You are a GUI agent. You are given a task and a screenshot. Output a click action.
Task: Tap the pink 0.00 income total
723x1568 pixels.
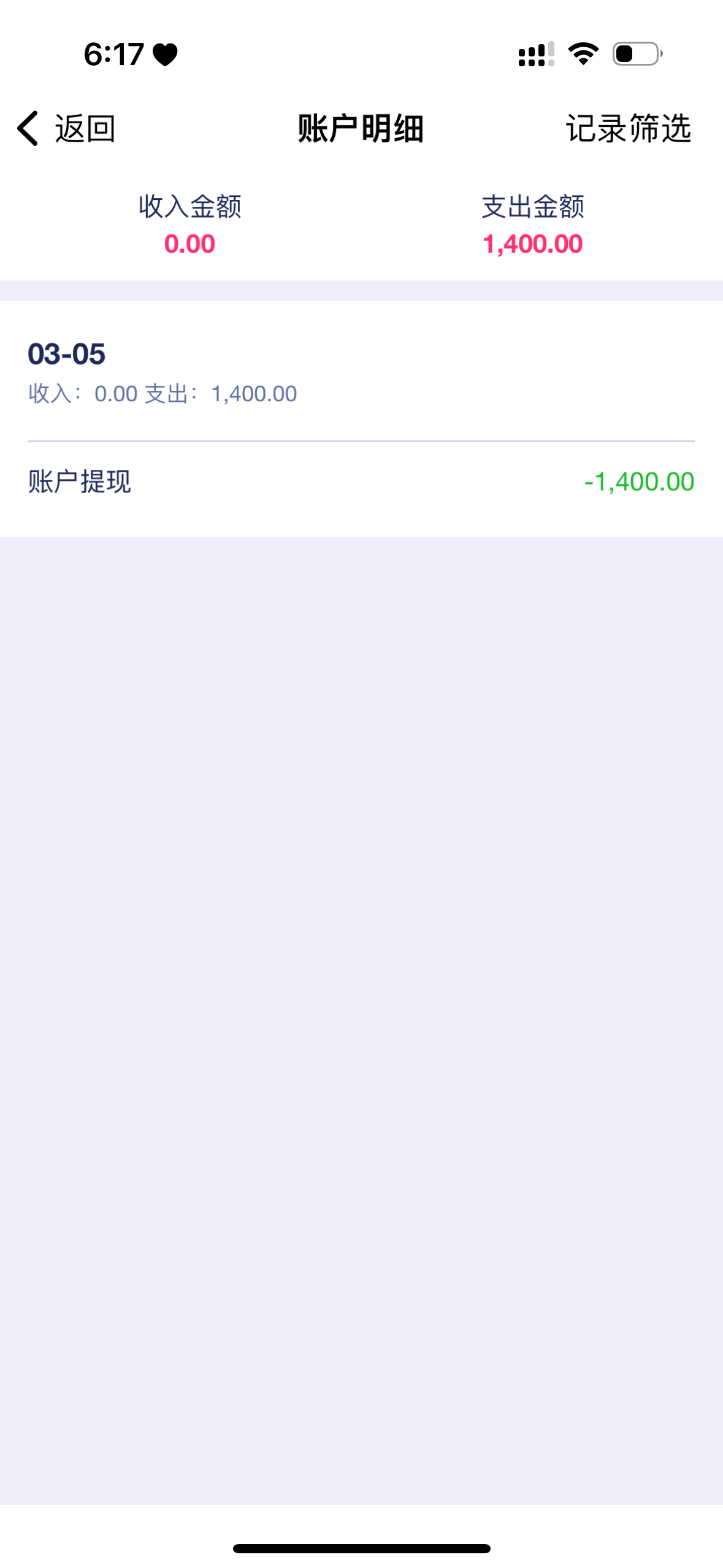click(x=189, y=244)
